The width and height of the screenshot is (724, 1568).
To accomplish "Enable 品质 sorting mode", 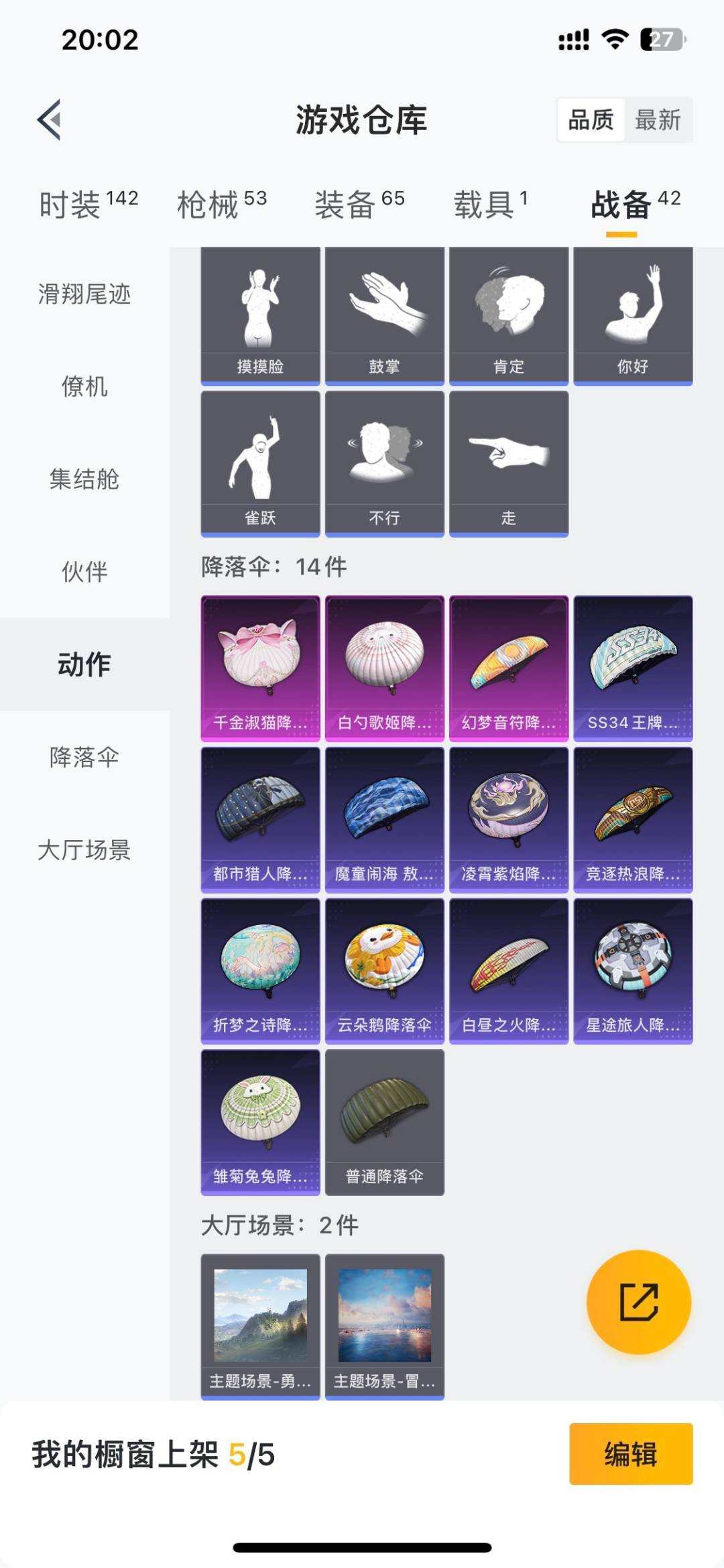I will tap(589, 121).
